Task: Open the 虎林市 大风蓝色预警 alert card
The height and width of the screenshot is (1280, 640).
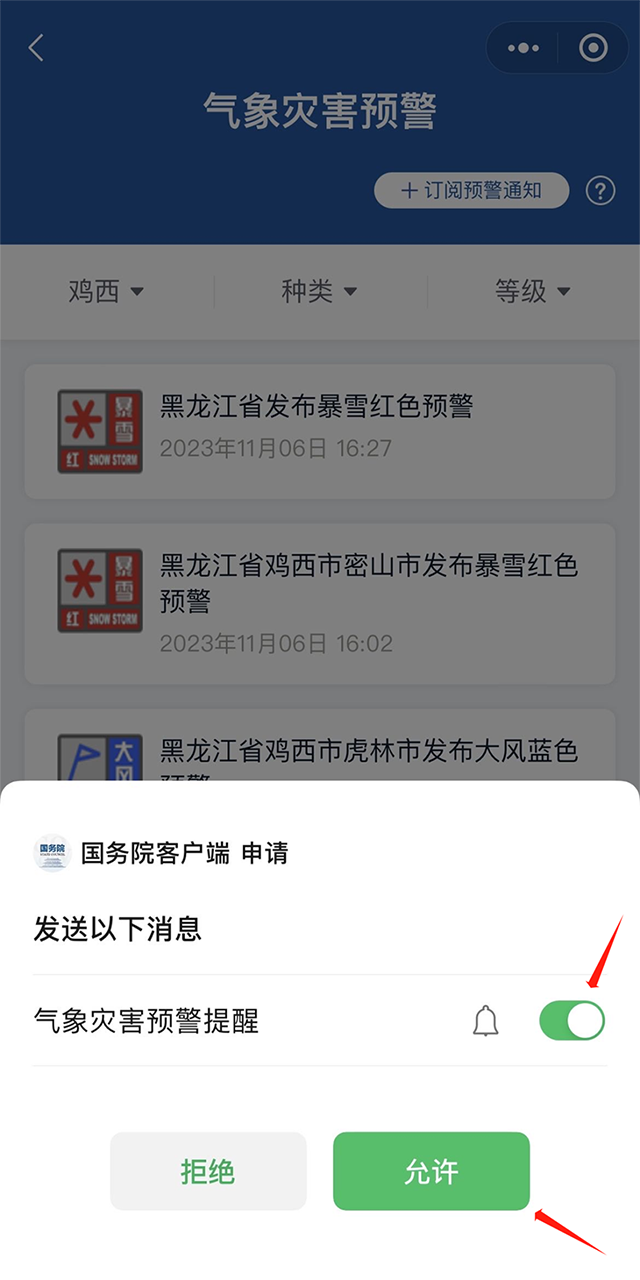Action: tap(320, 745)
